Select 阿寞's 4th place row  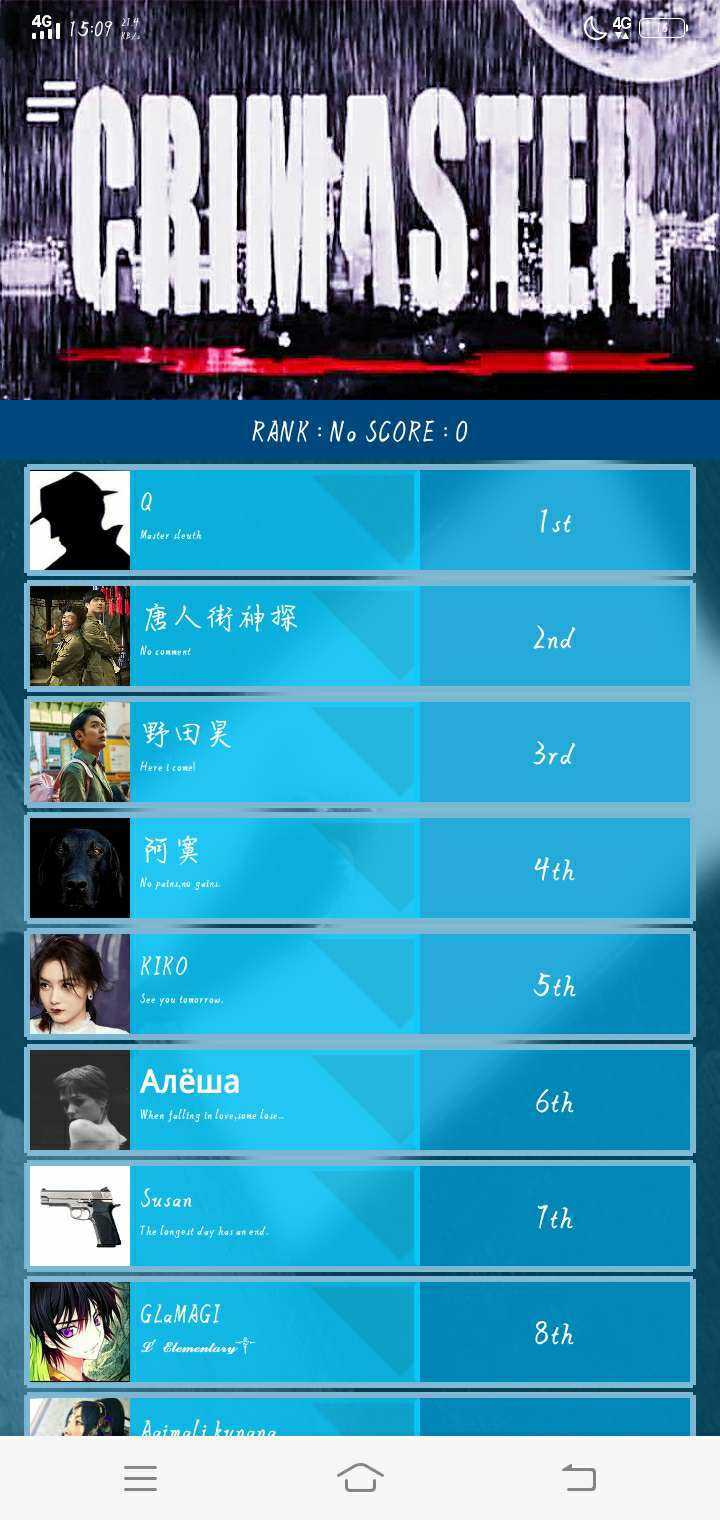click(360, 868)
